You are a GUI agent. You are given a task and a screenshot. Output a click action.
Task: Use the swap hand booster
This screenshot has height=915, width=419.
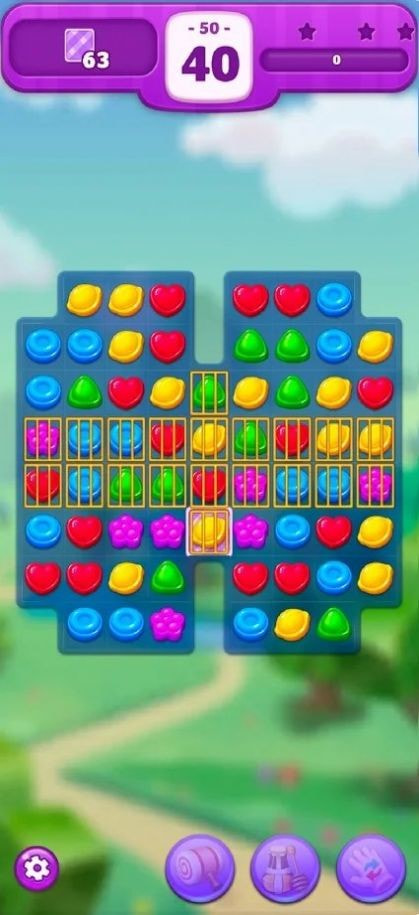click(371, 869)
